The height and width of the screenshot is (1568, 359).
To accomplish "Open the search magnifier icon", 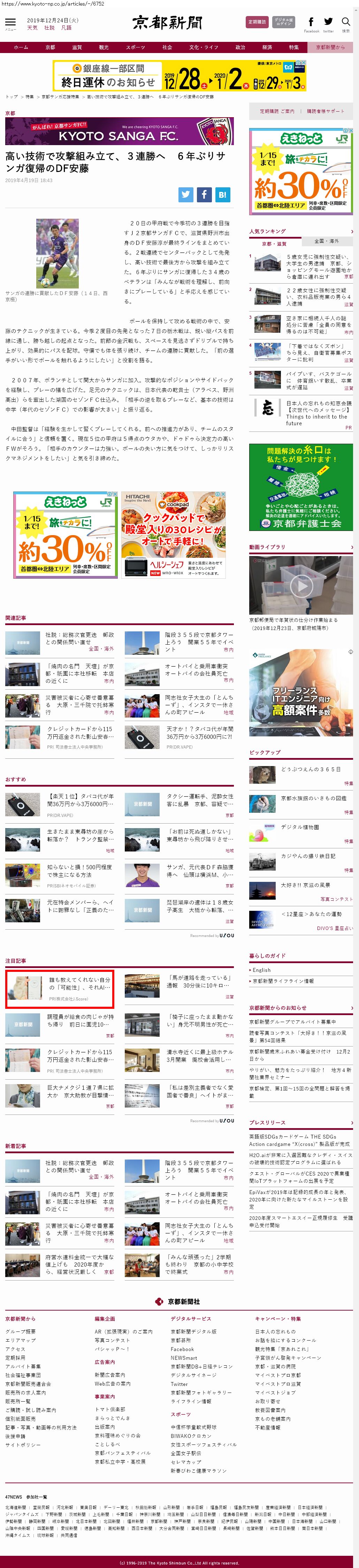I will [346, 23].
